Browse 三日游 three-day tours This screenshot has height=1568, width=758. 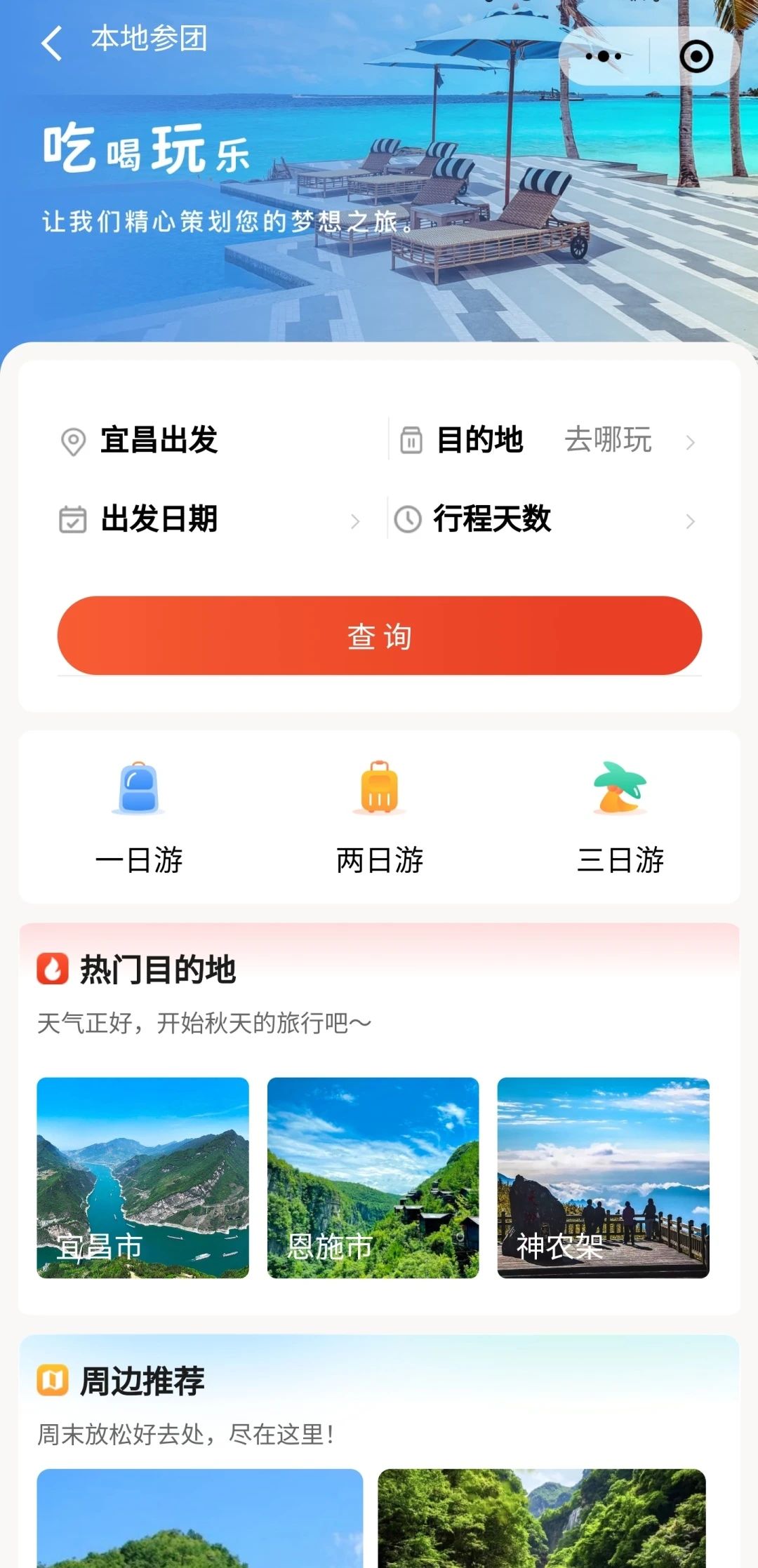tap(620, 818)
